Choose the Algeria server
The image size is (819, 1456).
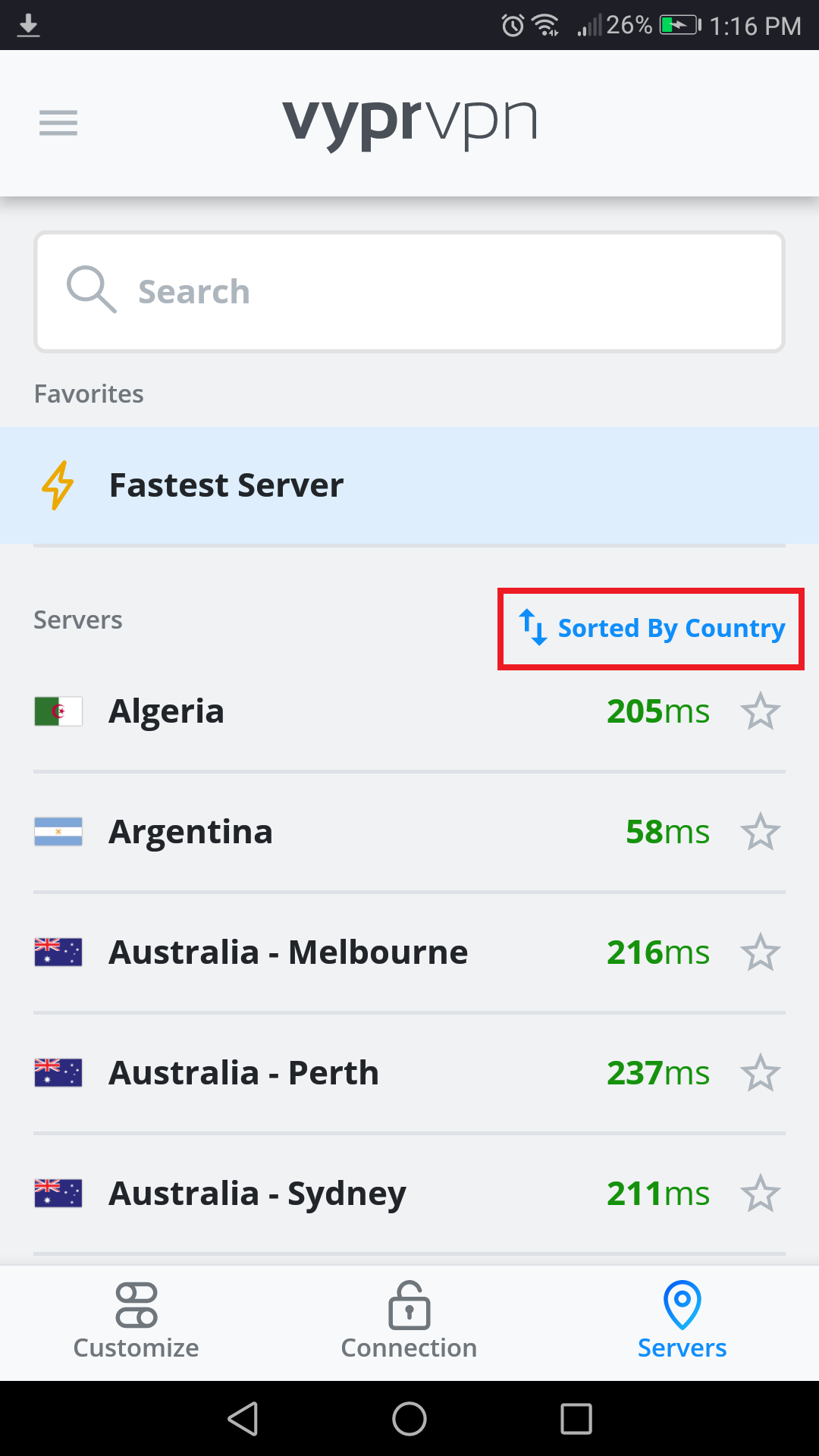click(409, 711)
